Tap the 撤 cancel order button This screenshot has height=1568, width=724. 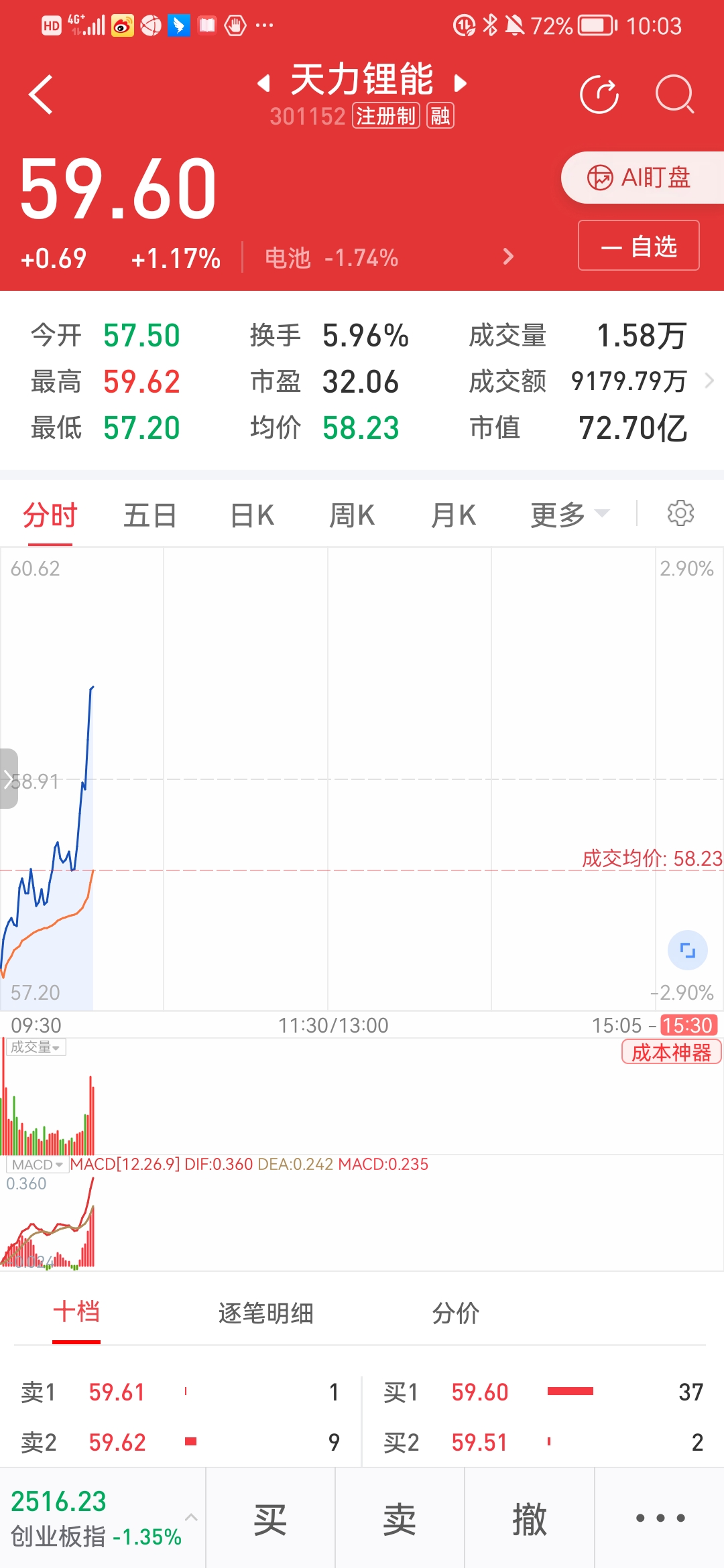click(530, 1518)
